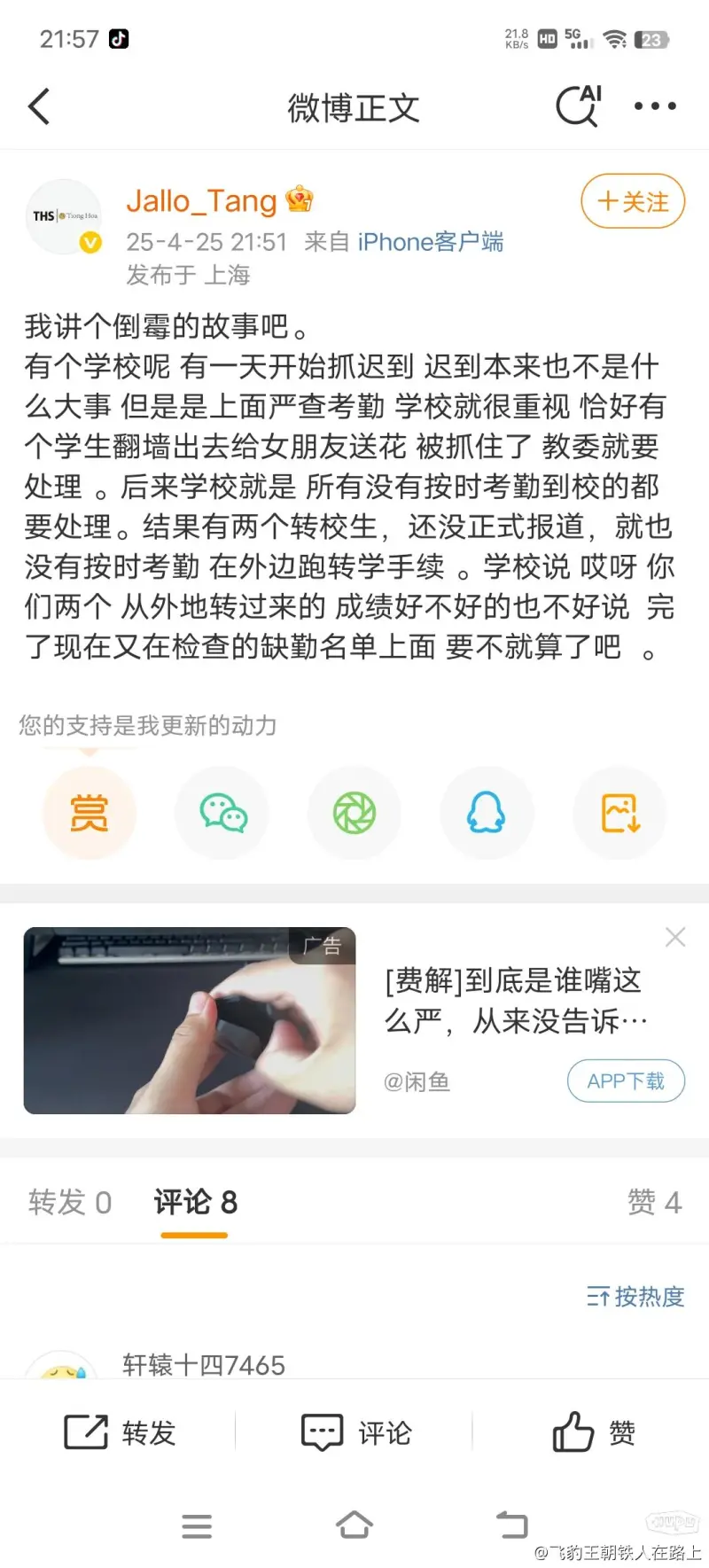This screenshot has width=709, height=1568.
Task: Share the post to WeChat Moments
Action: (354, 813)
